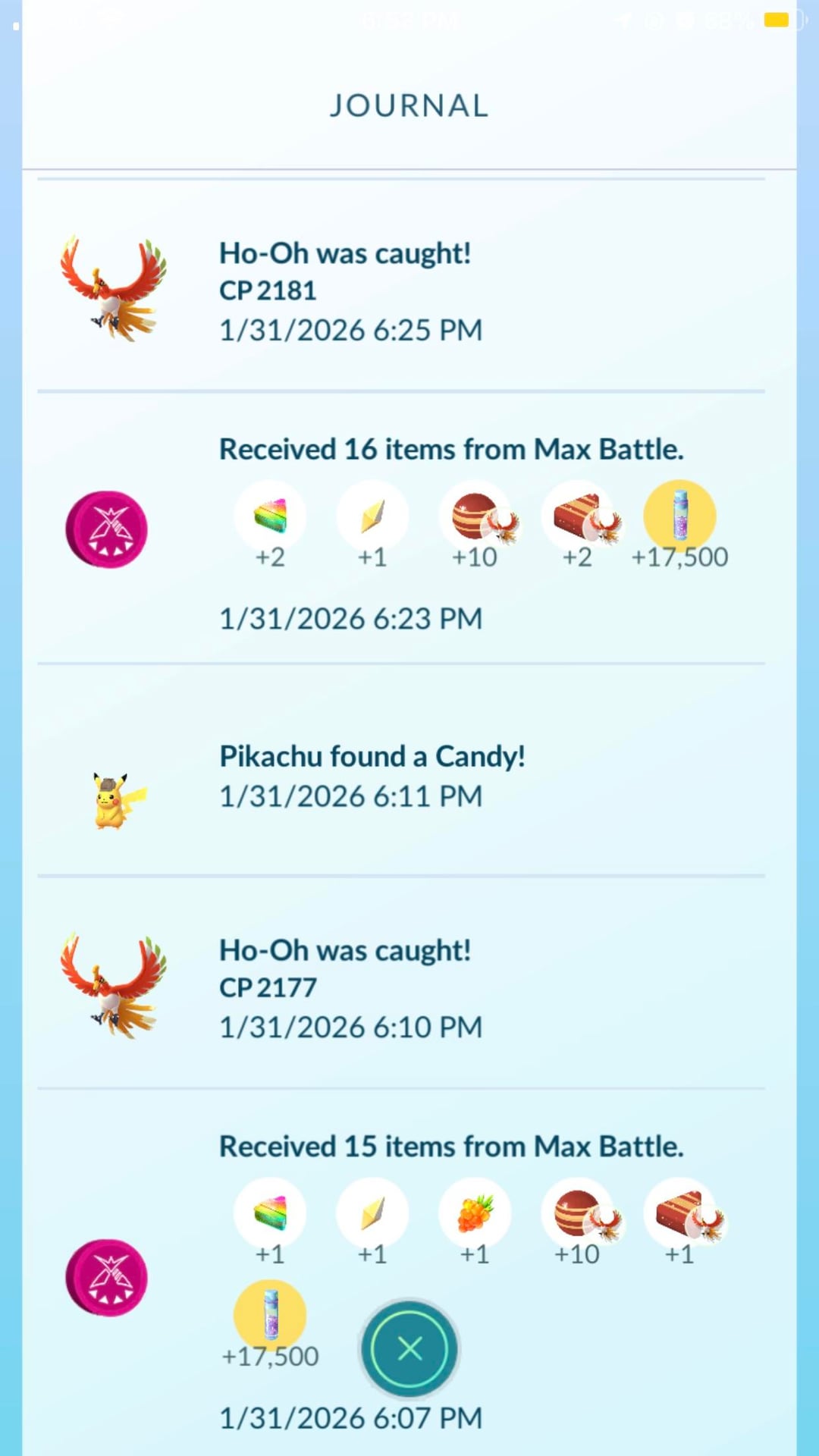This screenshot has width=819, height=1456.
Task: Open the Ho-Oh CP 2177 caught entry
Action: point(345,987)
